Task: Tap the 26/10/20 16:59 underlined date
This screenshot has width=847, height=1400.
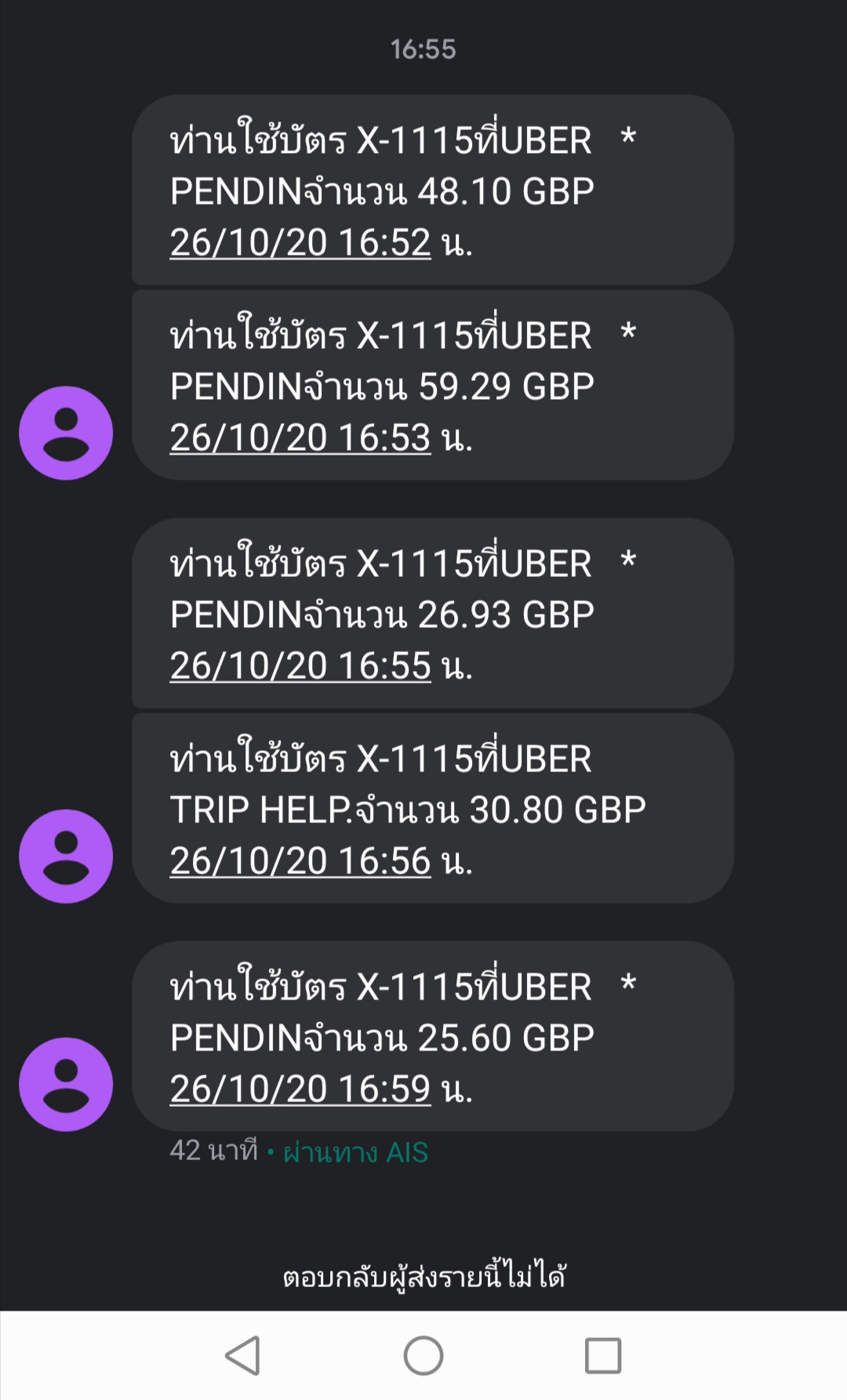Action: point(300,1089)
